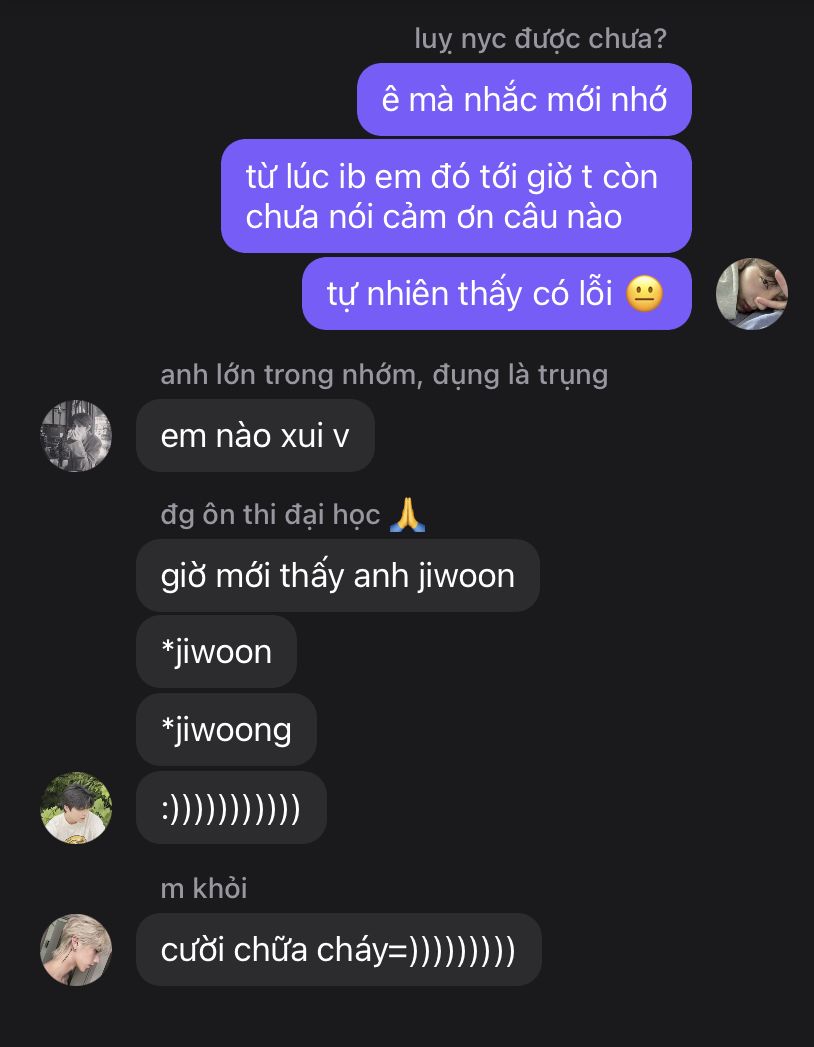
Task: Open avatar next to the ":)))))))))))" message
Action: click(x=76, y=807)
